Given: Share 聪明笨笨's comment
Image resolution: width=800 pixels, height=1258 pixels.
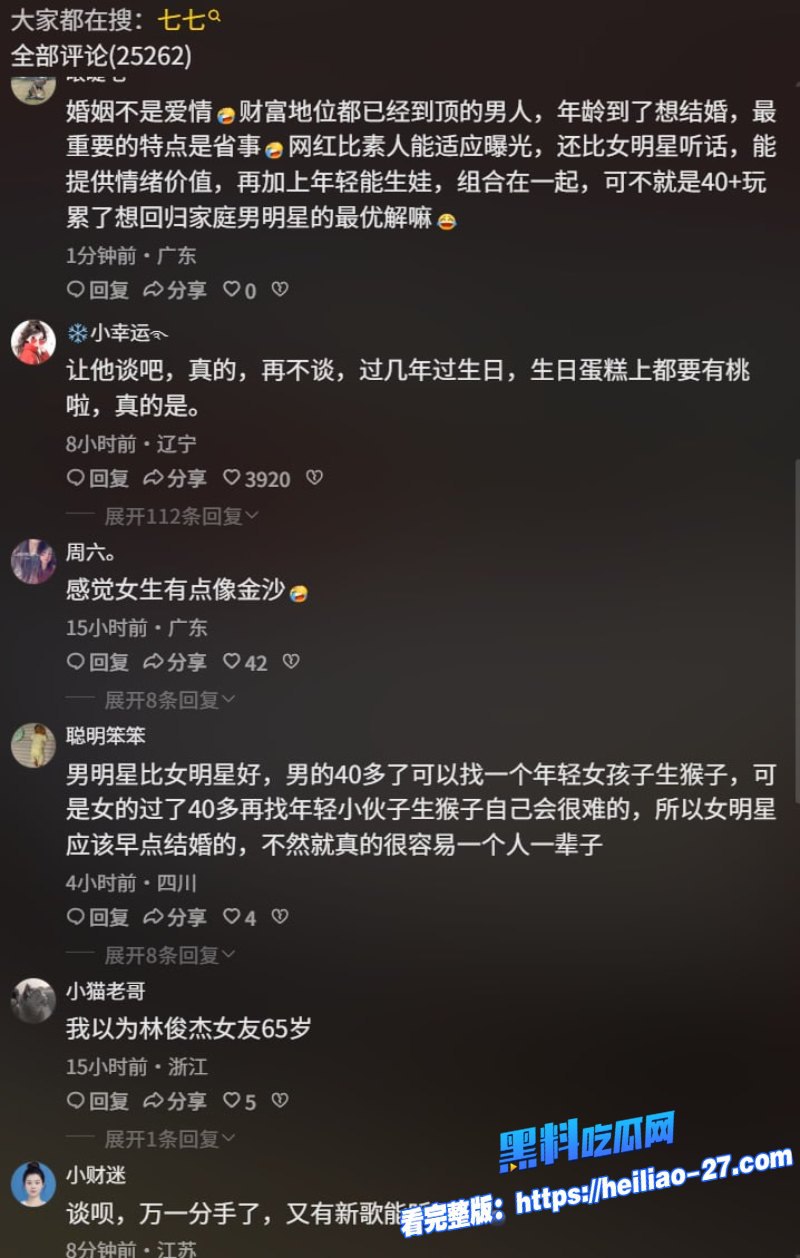Looking at the screenshot, I should (175, 917).
